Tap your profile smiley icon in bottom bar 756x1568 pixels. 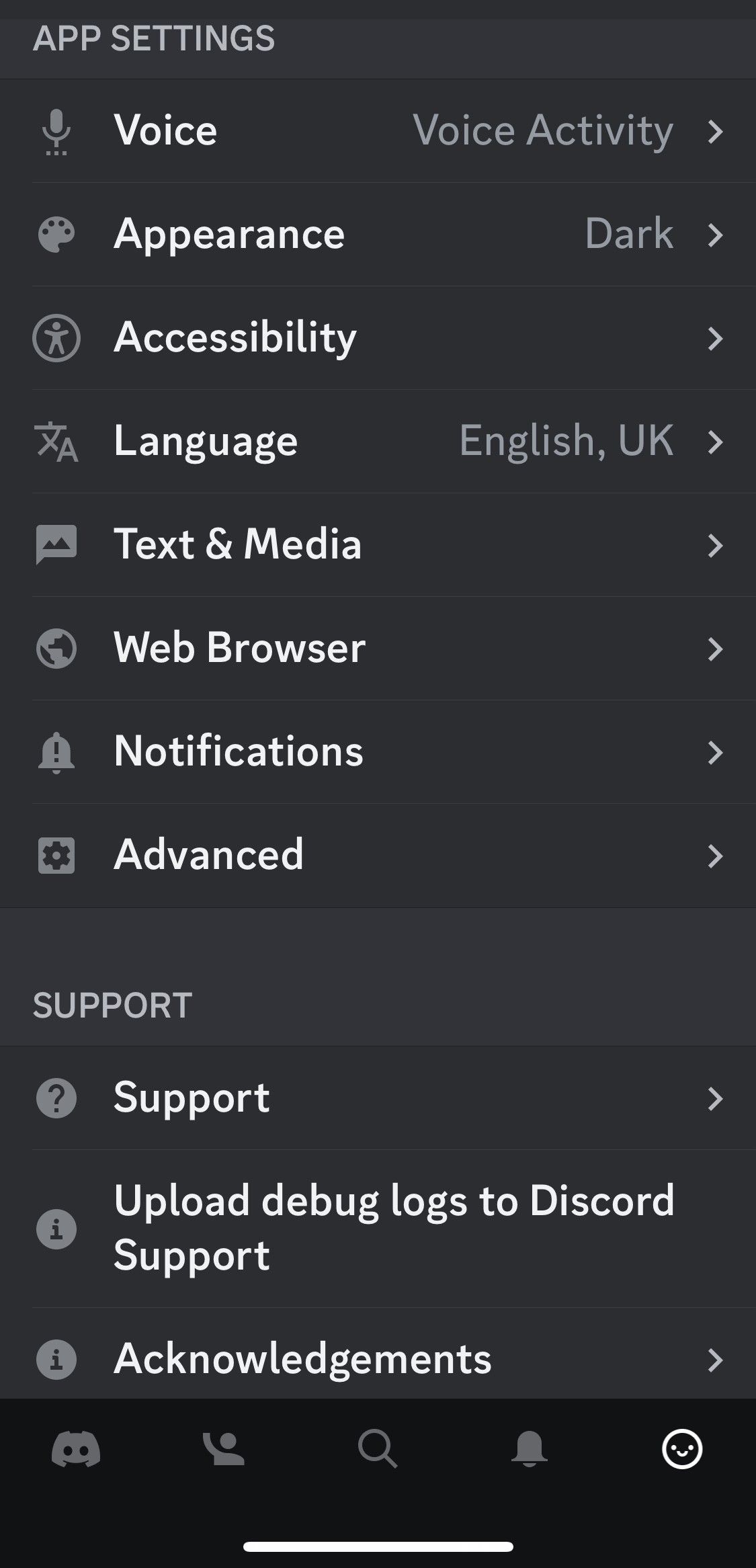coord(681,1450)
